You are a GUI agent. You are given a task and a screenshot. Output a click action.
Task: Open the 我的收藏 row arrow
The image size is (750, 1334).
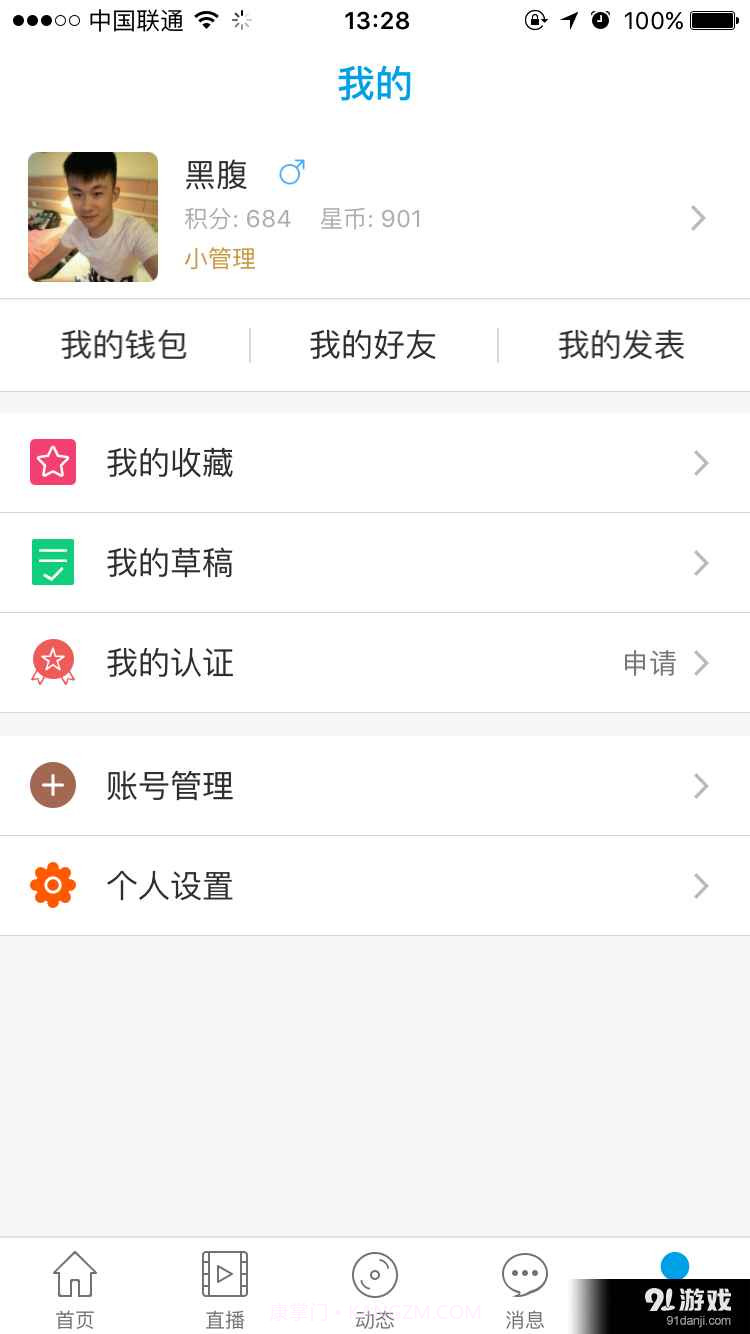[x=700, y=462]
